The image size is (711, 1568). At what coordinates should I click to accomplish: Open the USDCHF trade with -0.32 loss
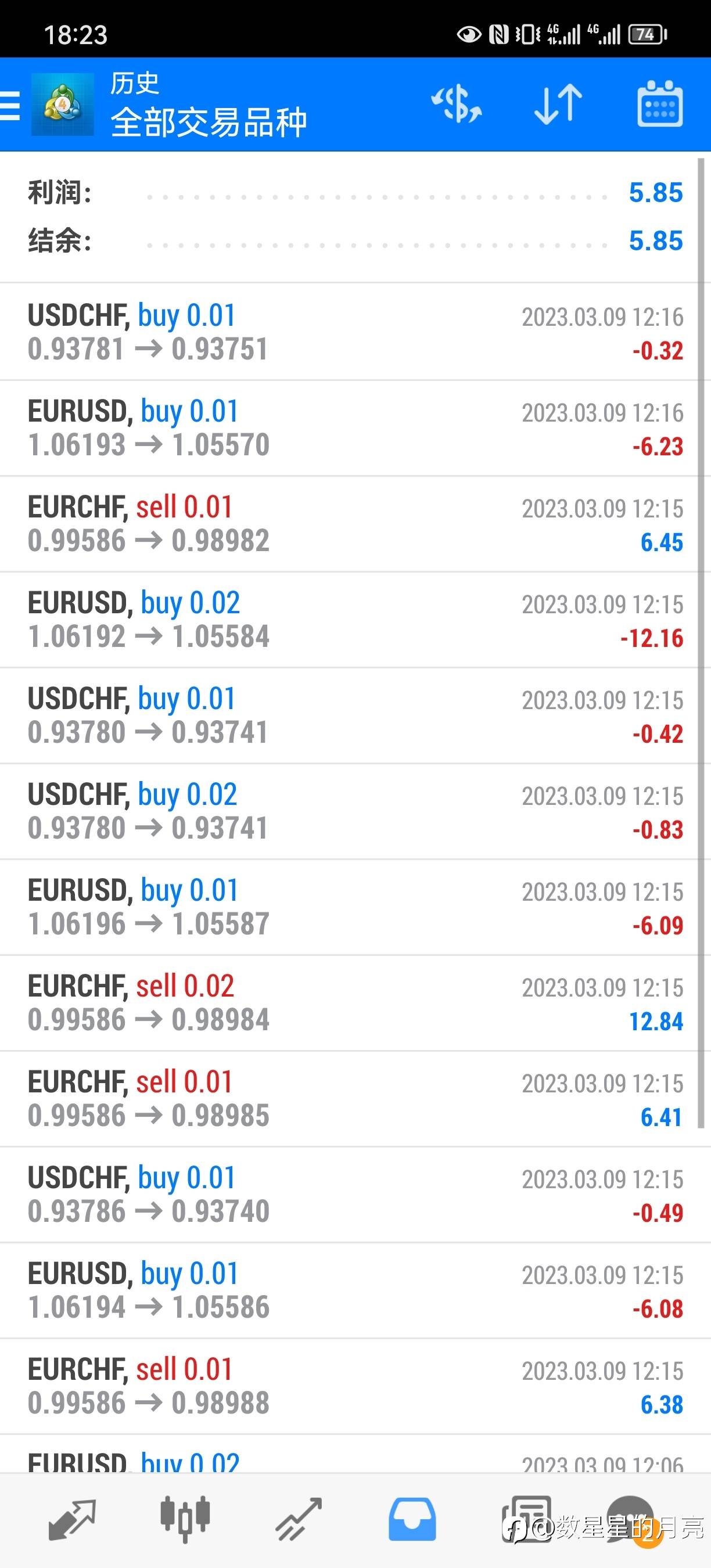(x=355, y=332)
